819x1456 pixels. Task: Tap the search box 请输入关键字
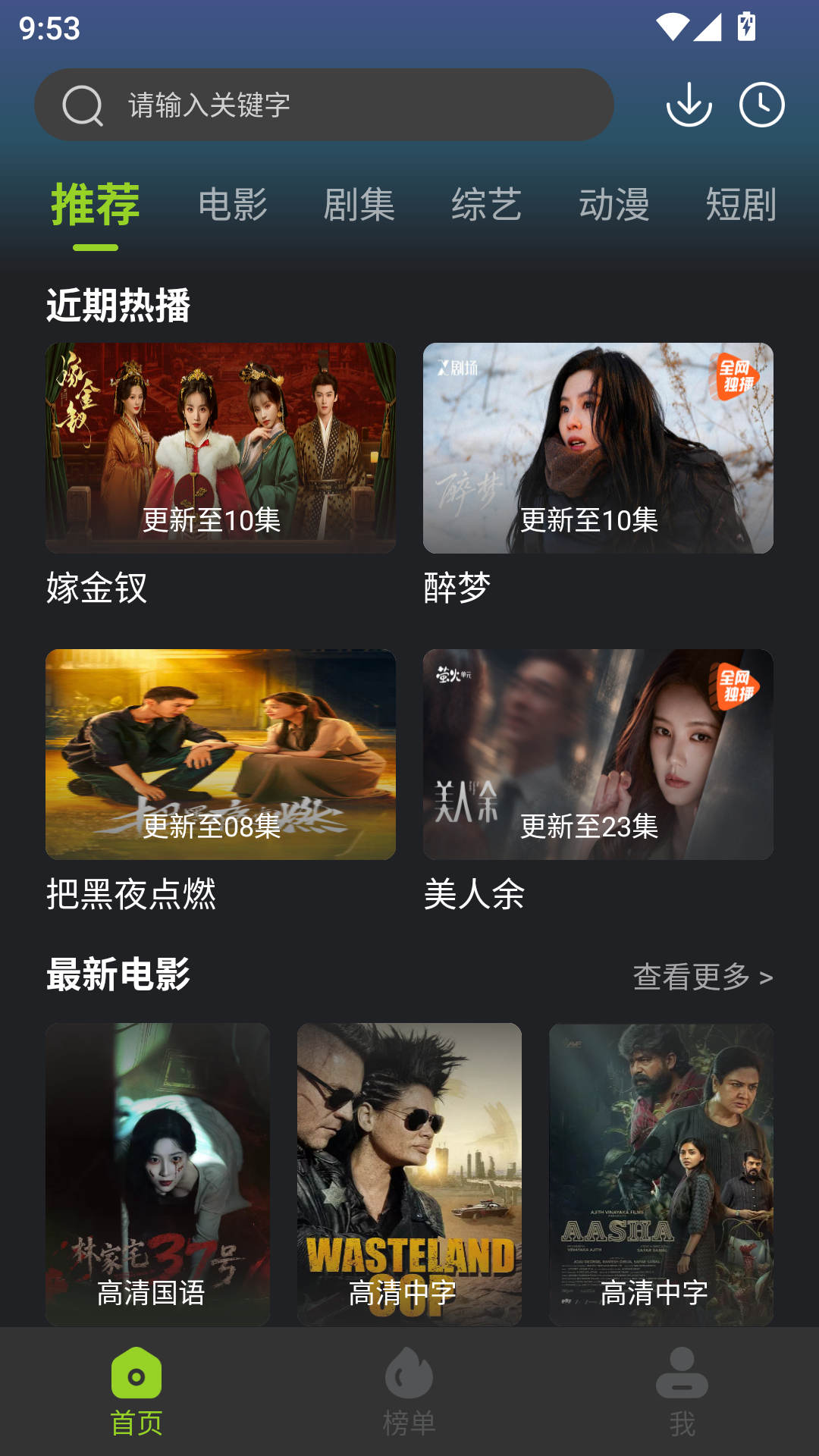(x=324, y=105)
